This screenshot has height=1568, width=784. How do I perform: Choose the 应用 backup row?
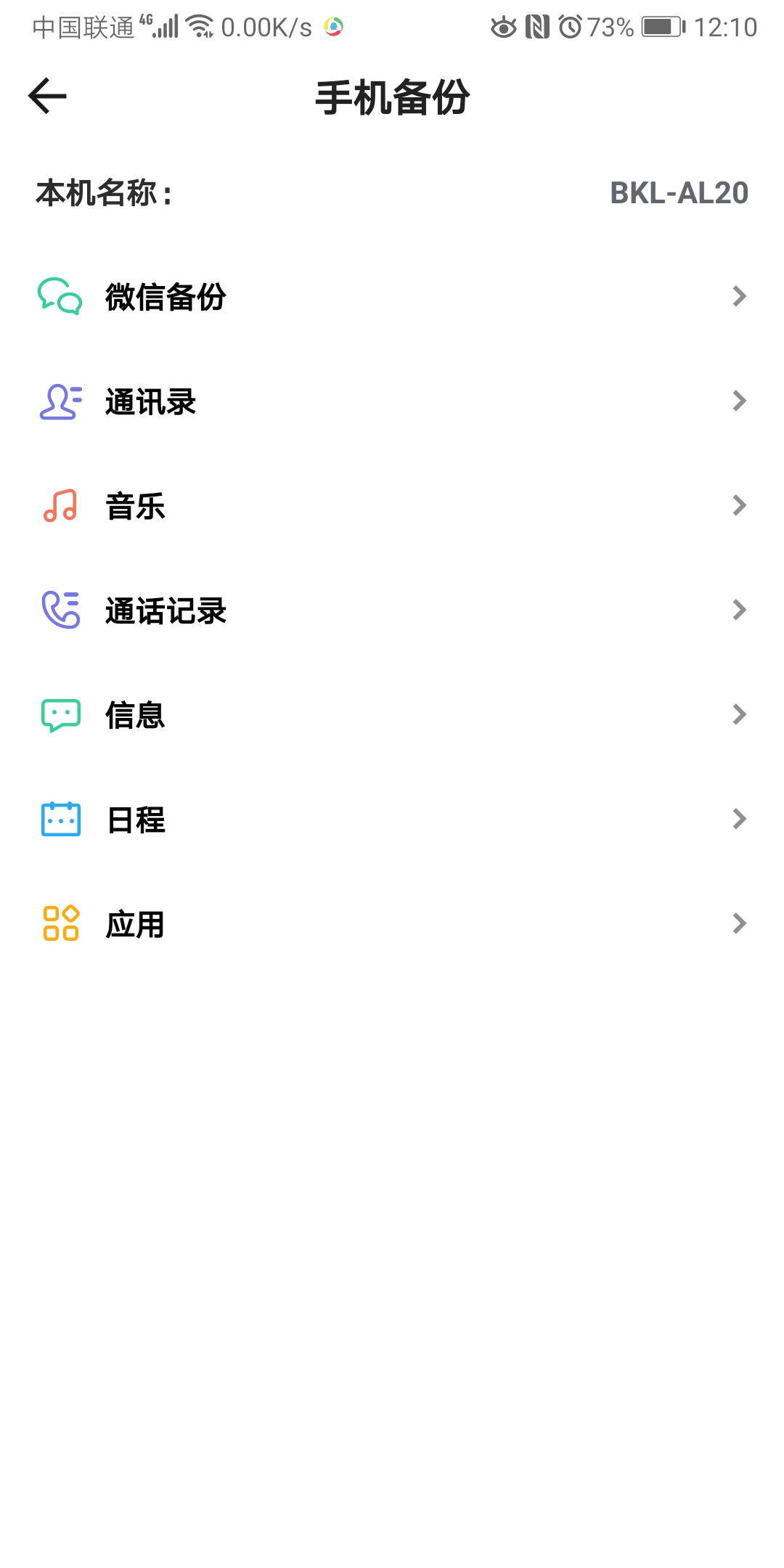tap(392, 923)
